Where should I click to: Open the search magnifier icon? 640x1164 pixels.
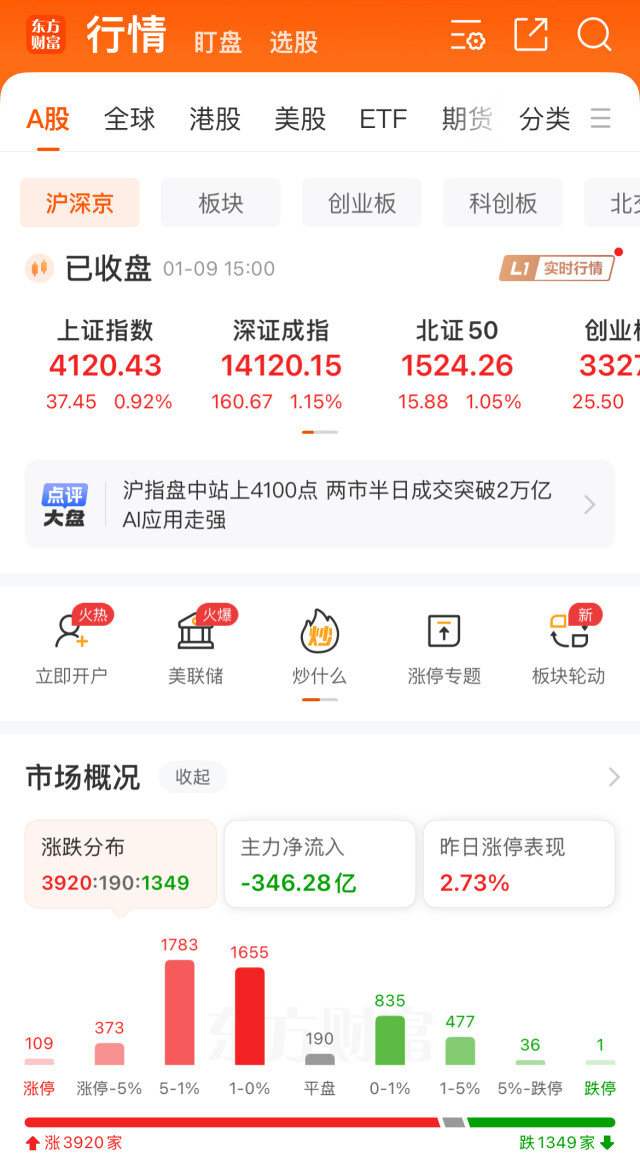(x=594, y=36)
